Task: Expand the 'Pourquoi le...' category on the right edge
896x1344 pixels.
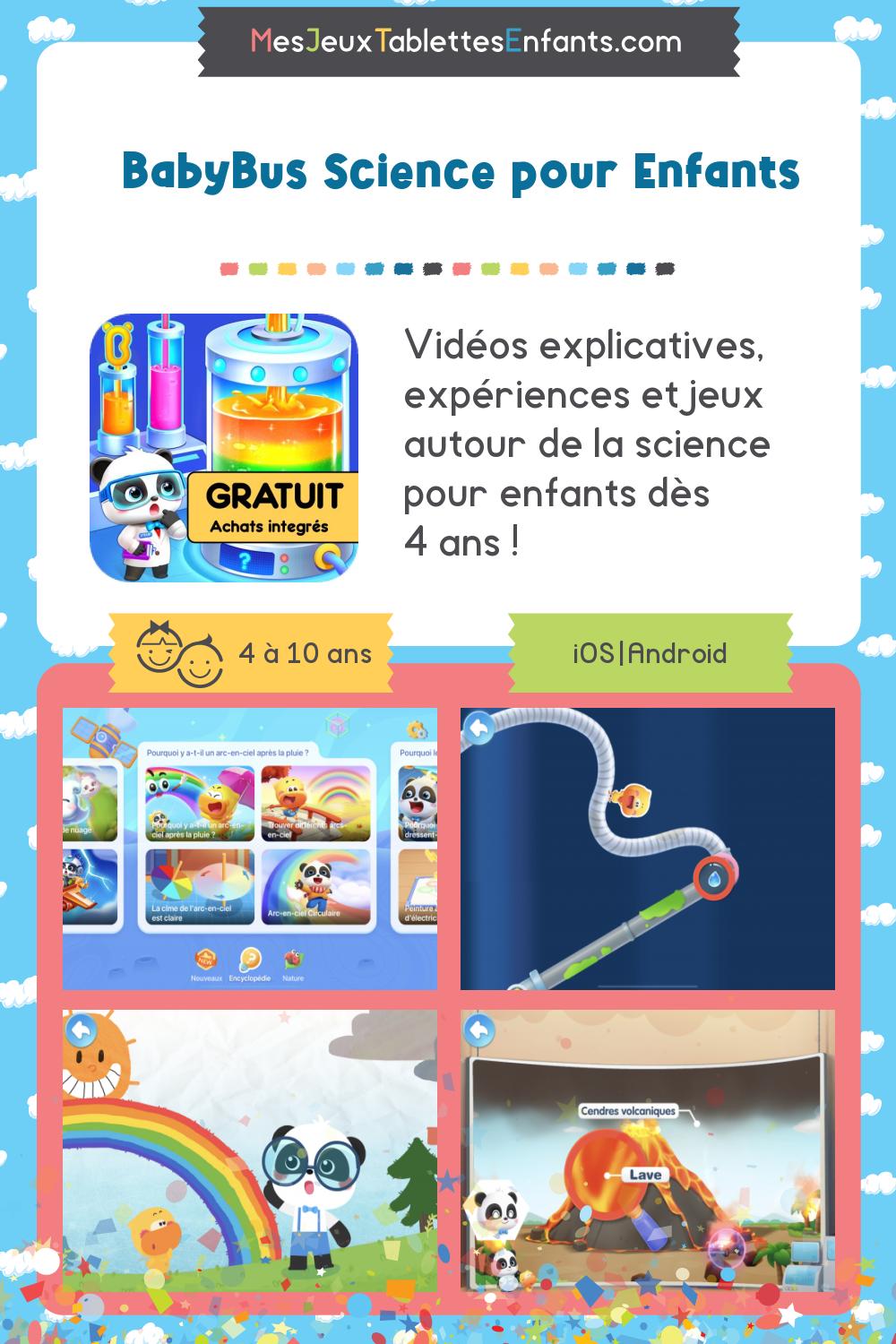Action: coord(417,752)
